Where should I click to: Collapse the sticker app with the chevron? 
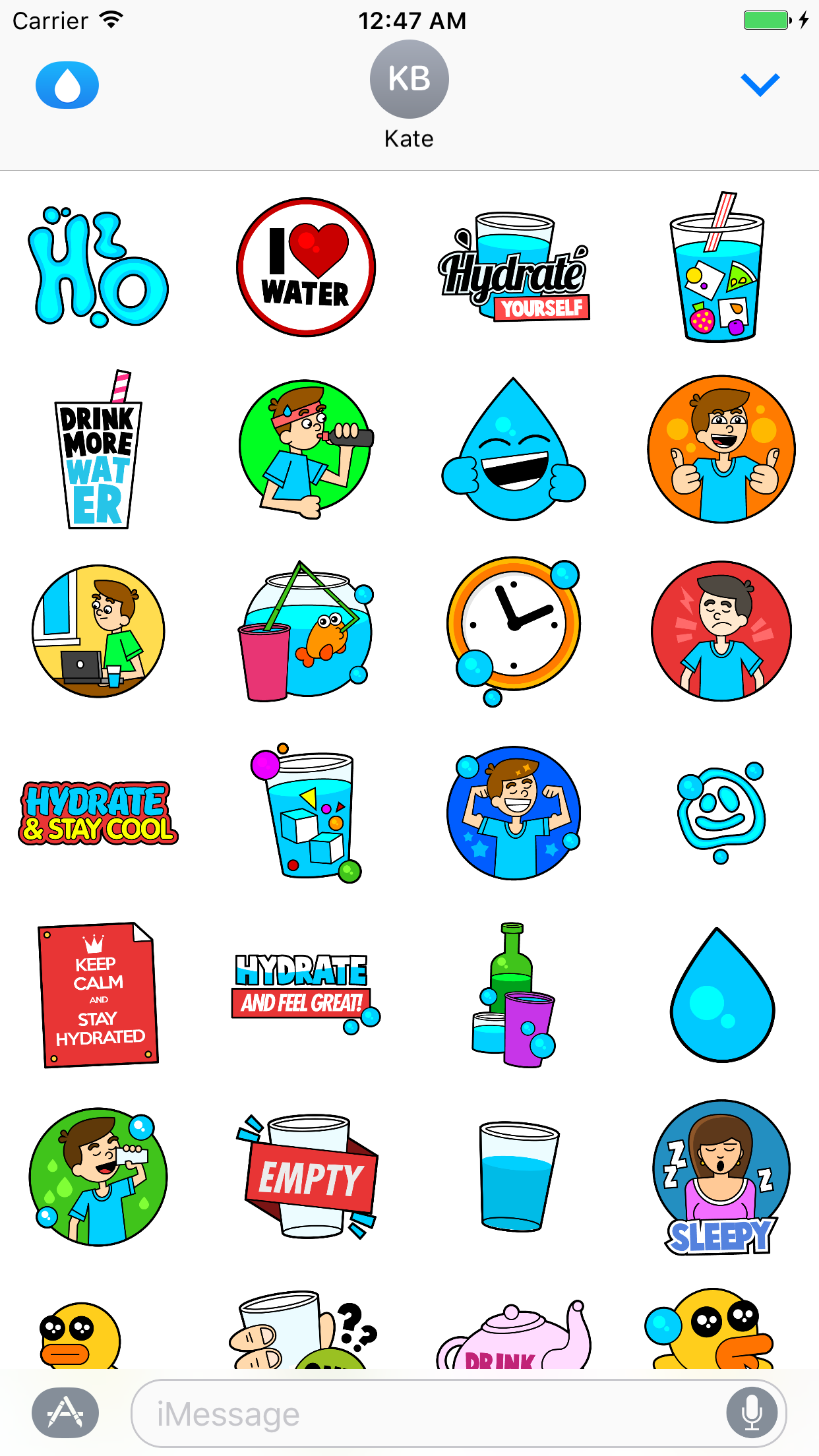click(x=759, y=83)
